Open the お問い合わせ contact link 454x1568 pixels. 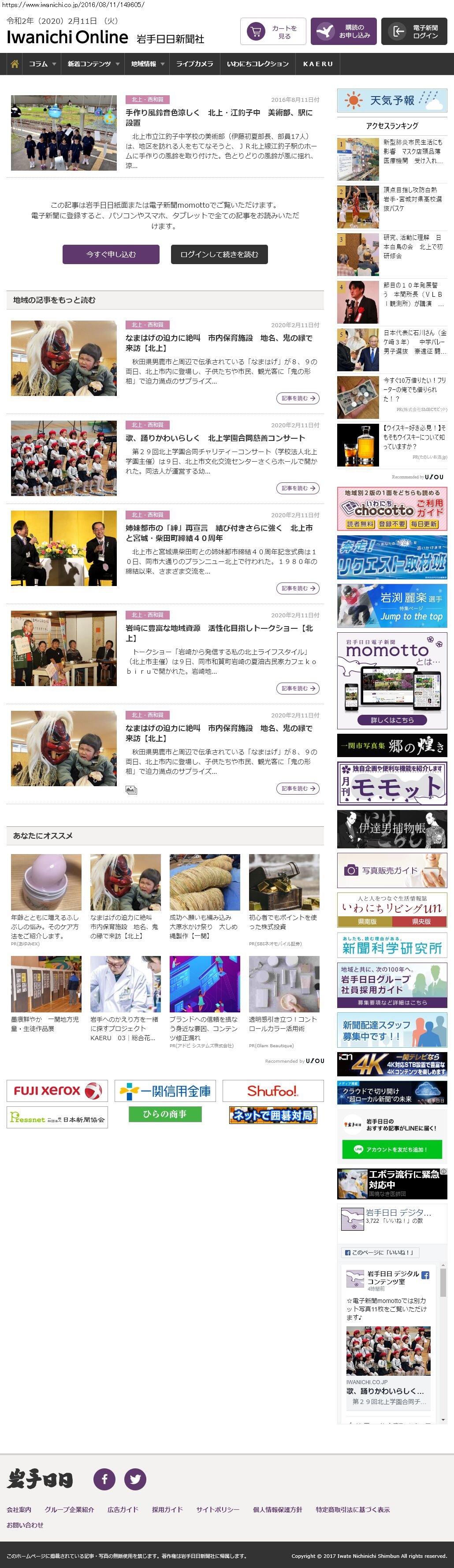[25, 1525]
